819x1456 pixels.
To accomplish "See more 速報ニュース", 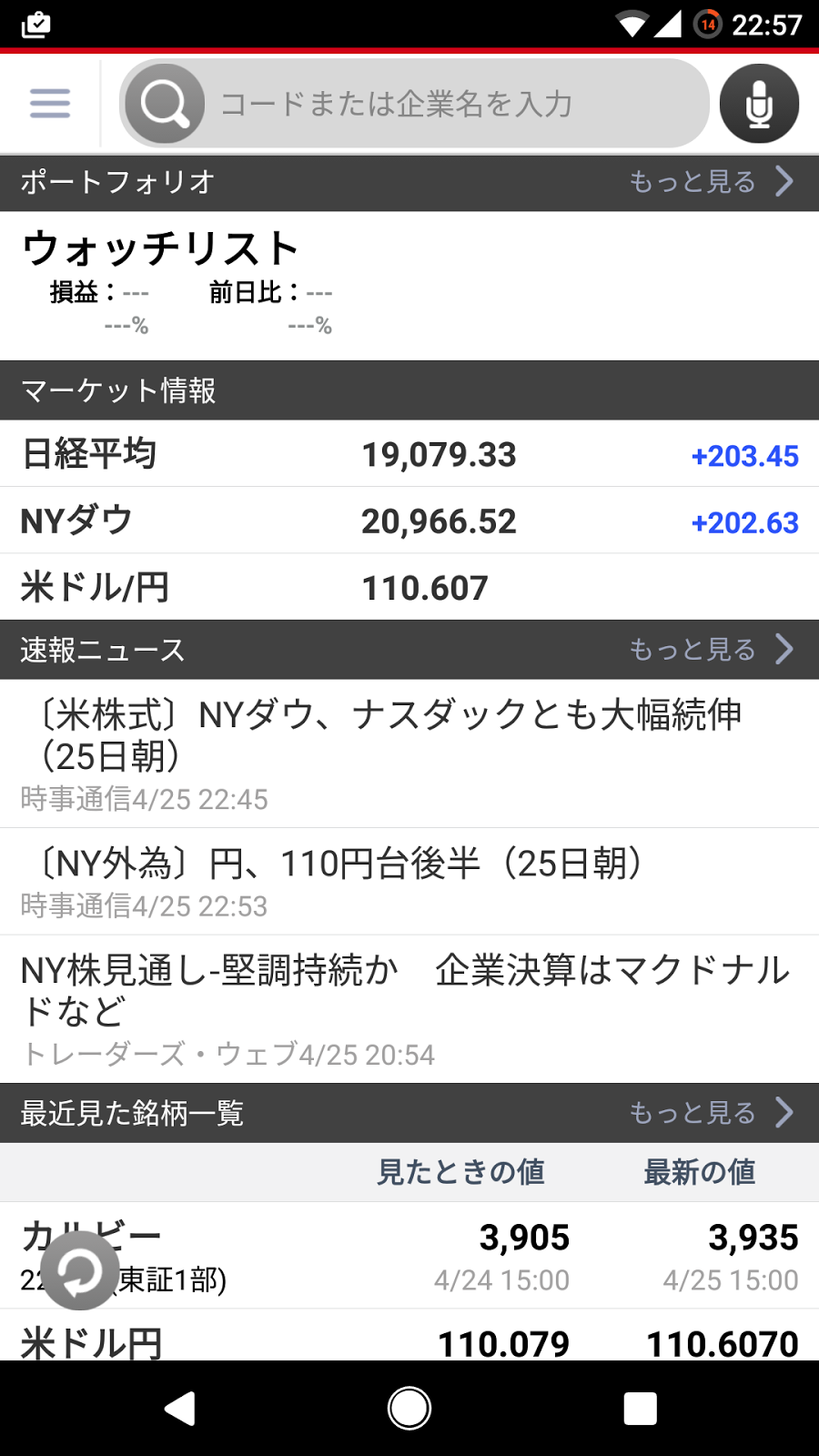I will (710, 650).
